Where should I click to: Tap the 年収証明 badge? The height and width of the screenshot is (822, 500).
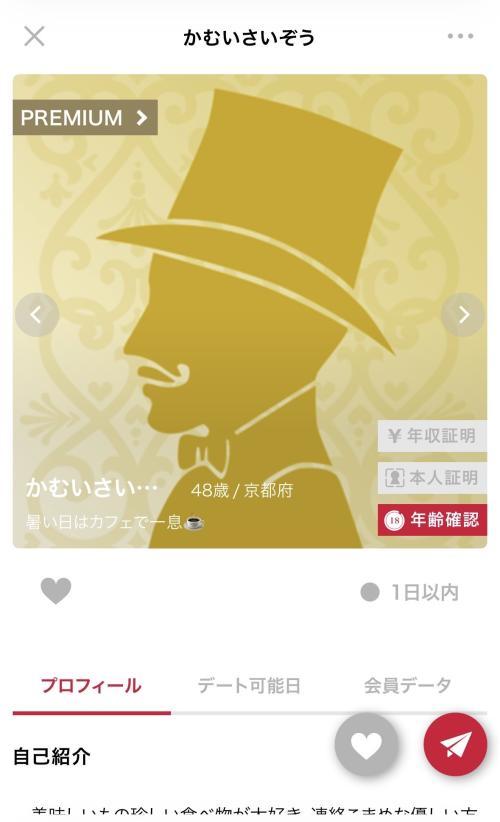coord(432,436)
